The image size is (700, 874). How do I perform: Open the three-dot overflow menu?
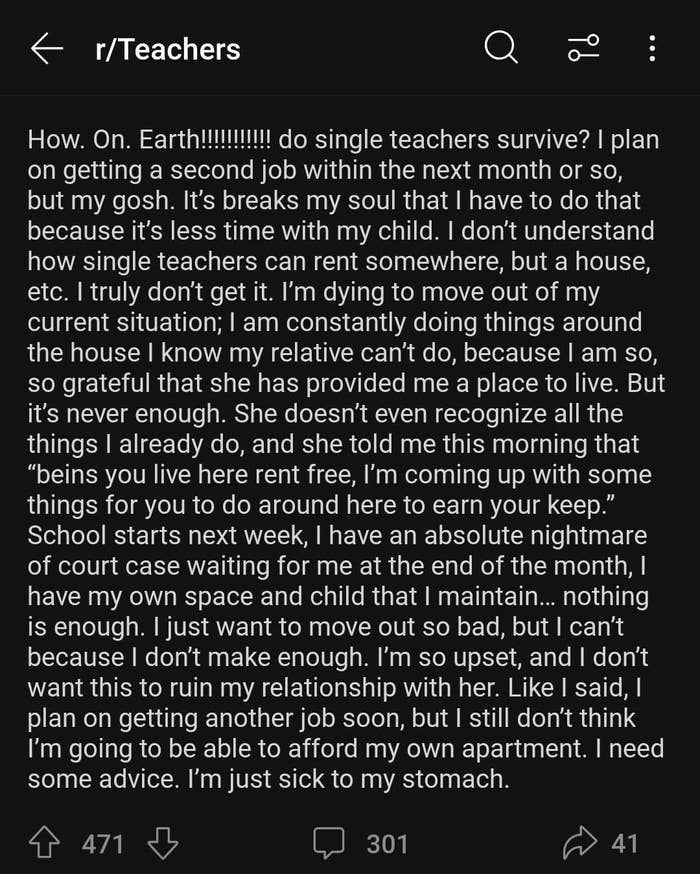(652, 48)
